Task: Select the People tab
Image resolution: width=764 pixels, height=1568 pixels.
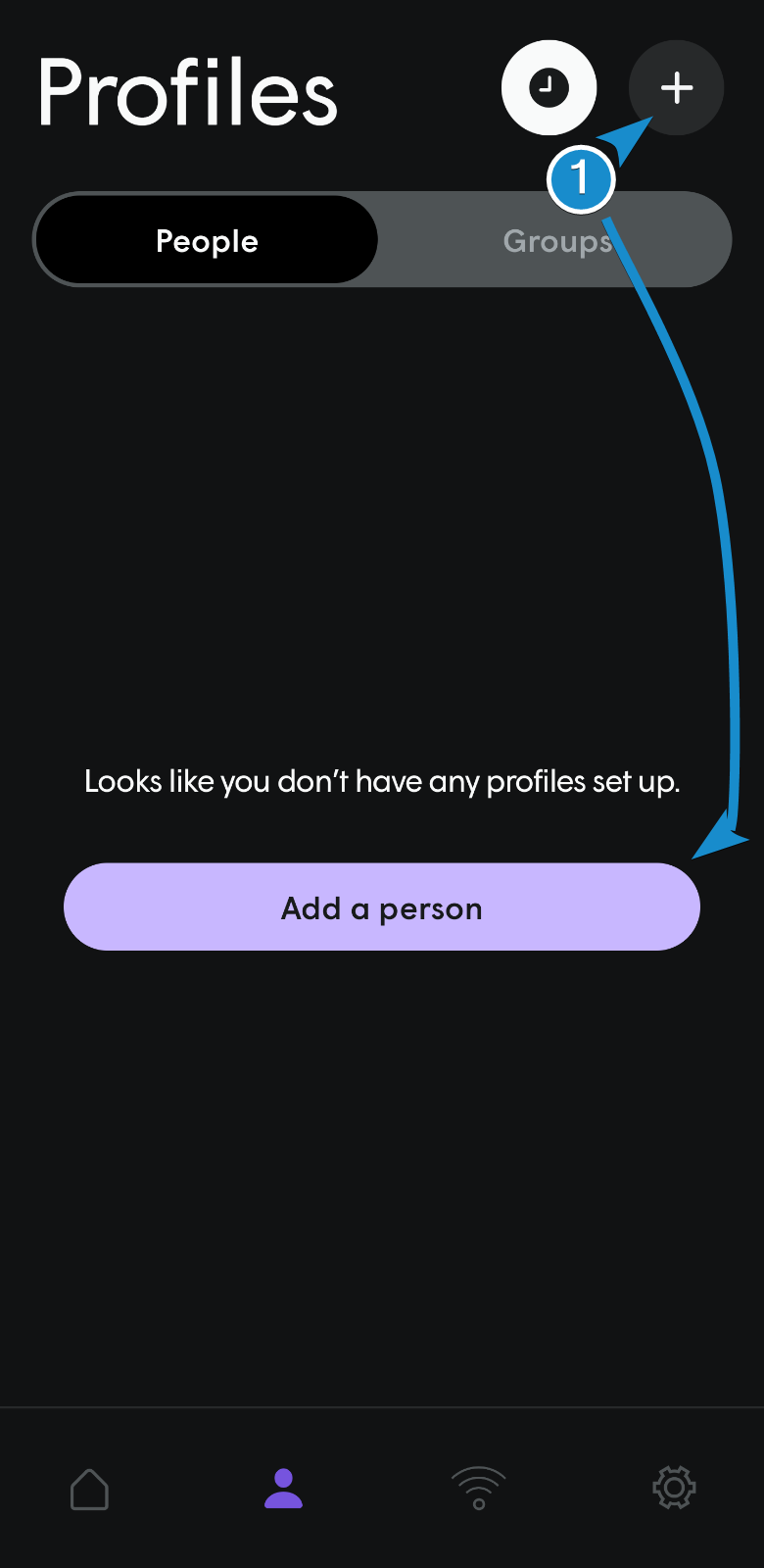Action: 207,241
